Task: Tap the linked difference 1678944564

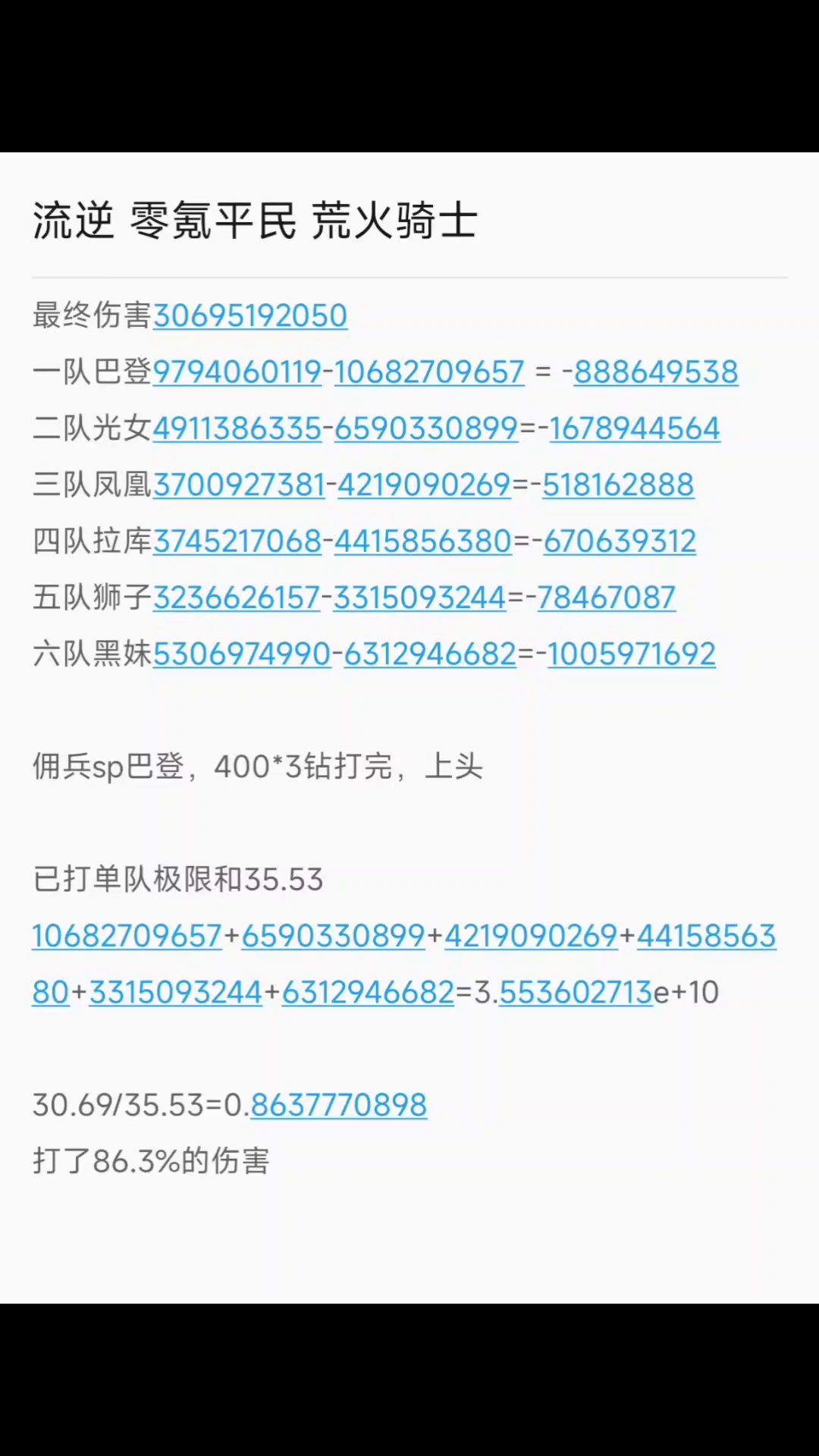Action: pos(635,428)
